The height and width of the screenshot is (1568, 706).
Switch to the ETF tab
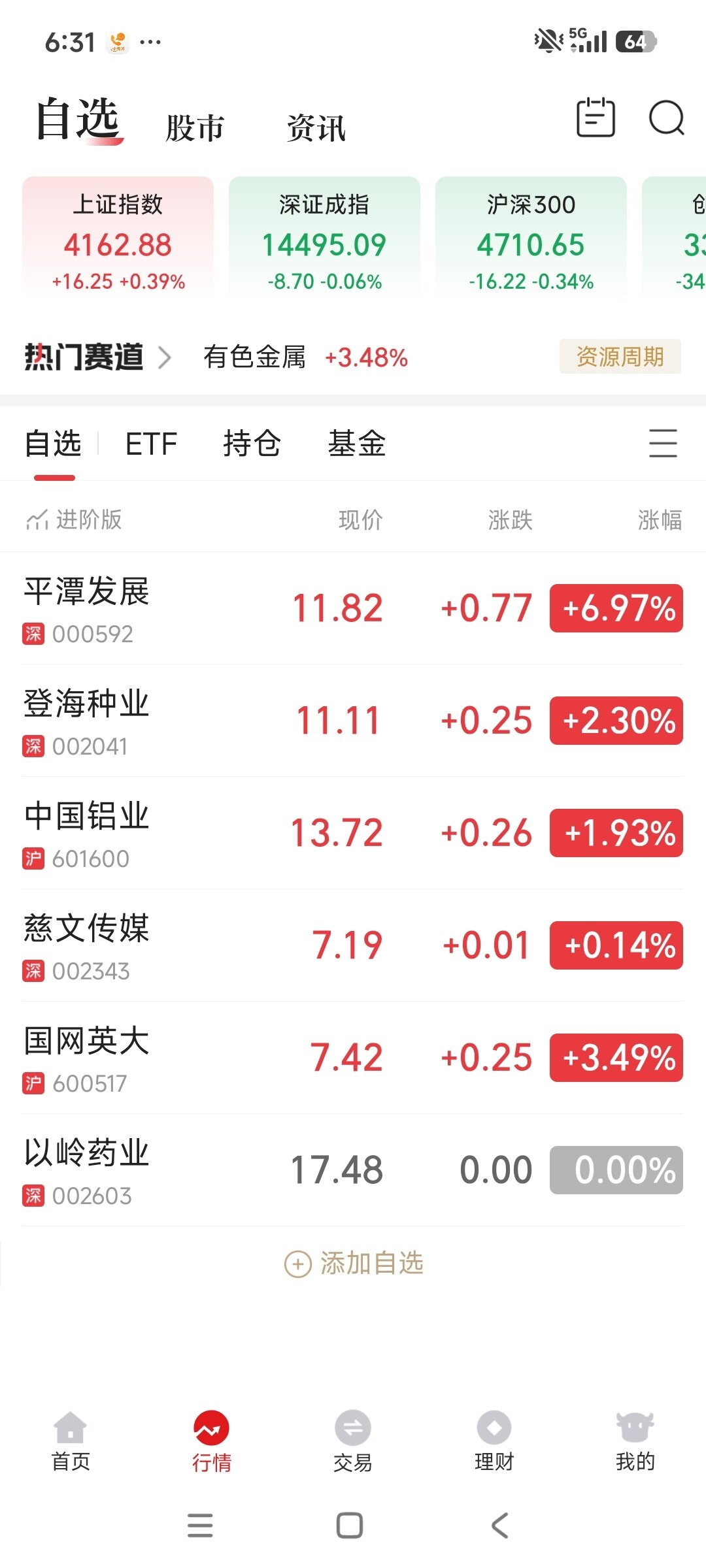click(x=151, y=444)
